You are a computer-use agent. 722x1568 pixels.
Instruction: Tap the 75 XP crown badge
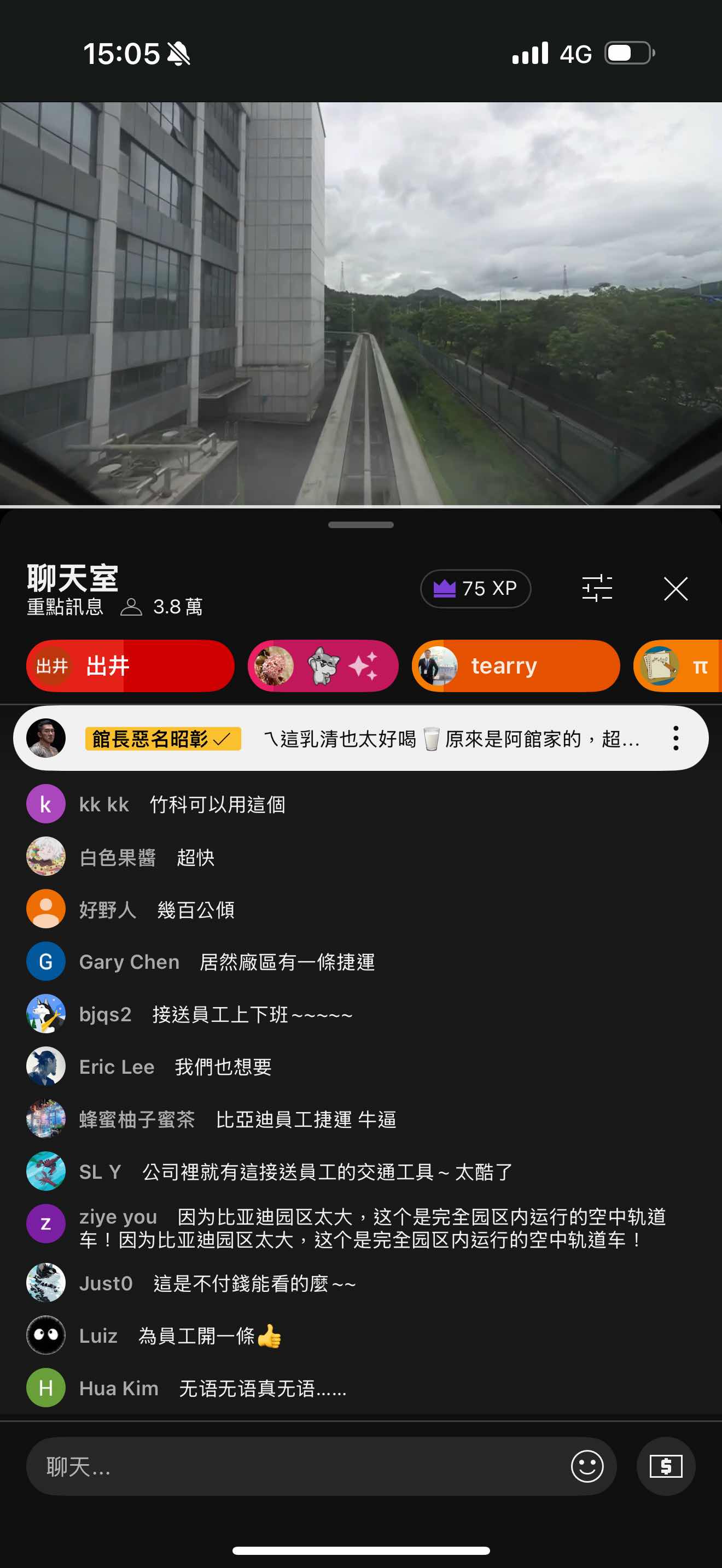click(475, 589)
